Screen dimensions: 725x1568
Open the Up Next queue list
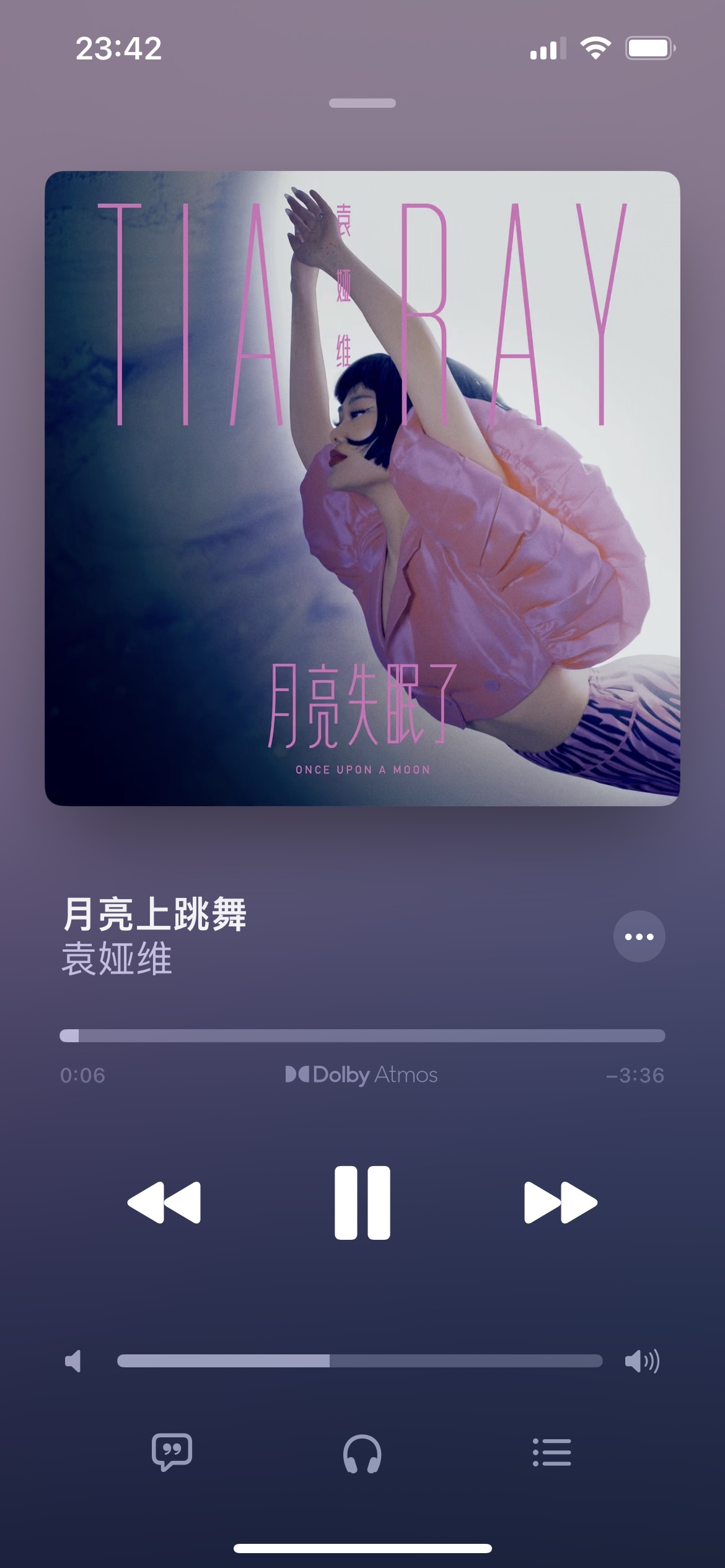tap(551, 1452)
